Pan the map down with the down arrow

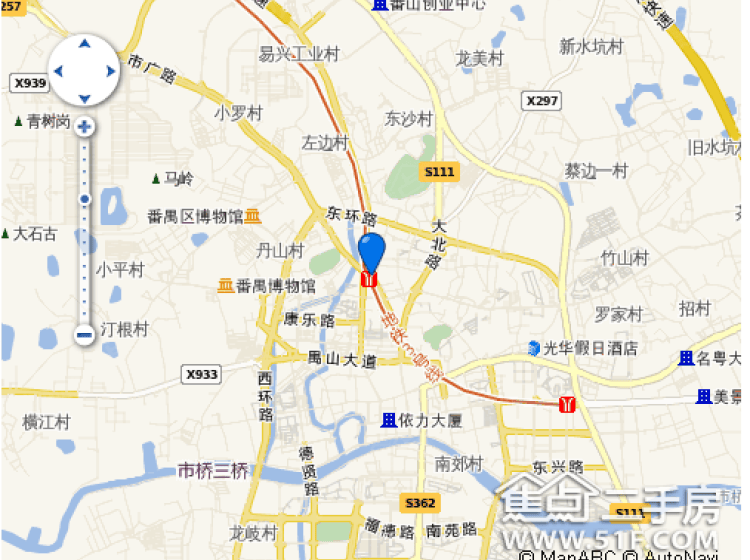tap(84, 98)
